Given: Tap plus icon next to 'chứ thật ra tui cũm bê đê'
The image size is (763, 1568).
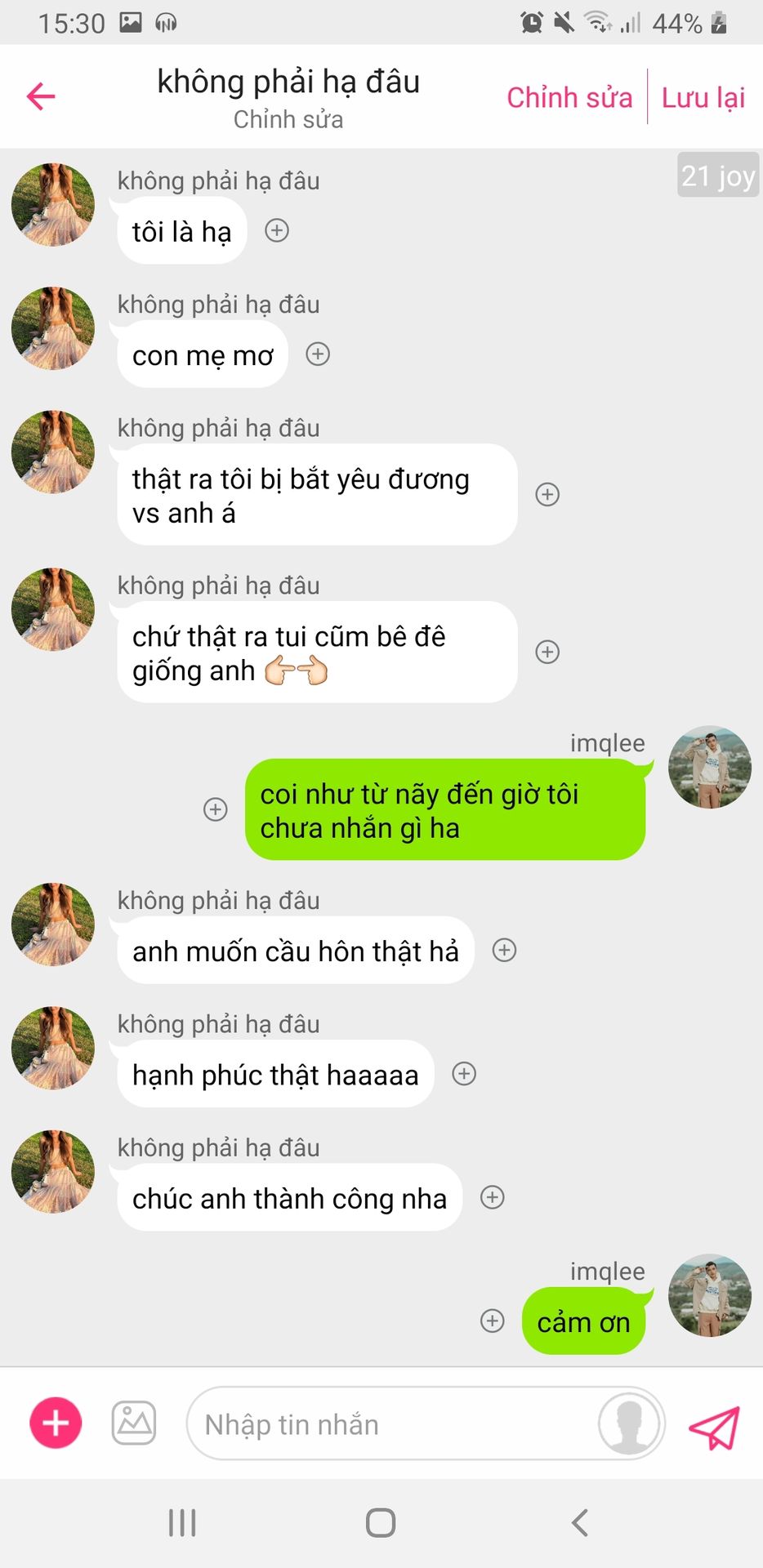Looking at the screenshot, I should coord(547,652).
